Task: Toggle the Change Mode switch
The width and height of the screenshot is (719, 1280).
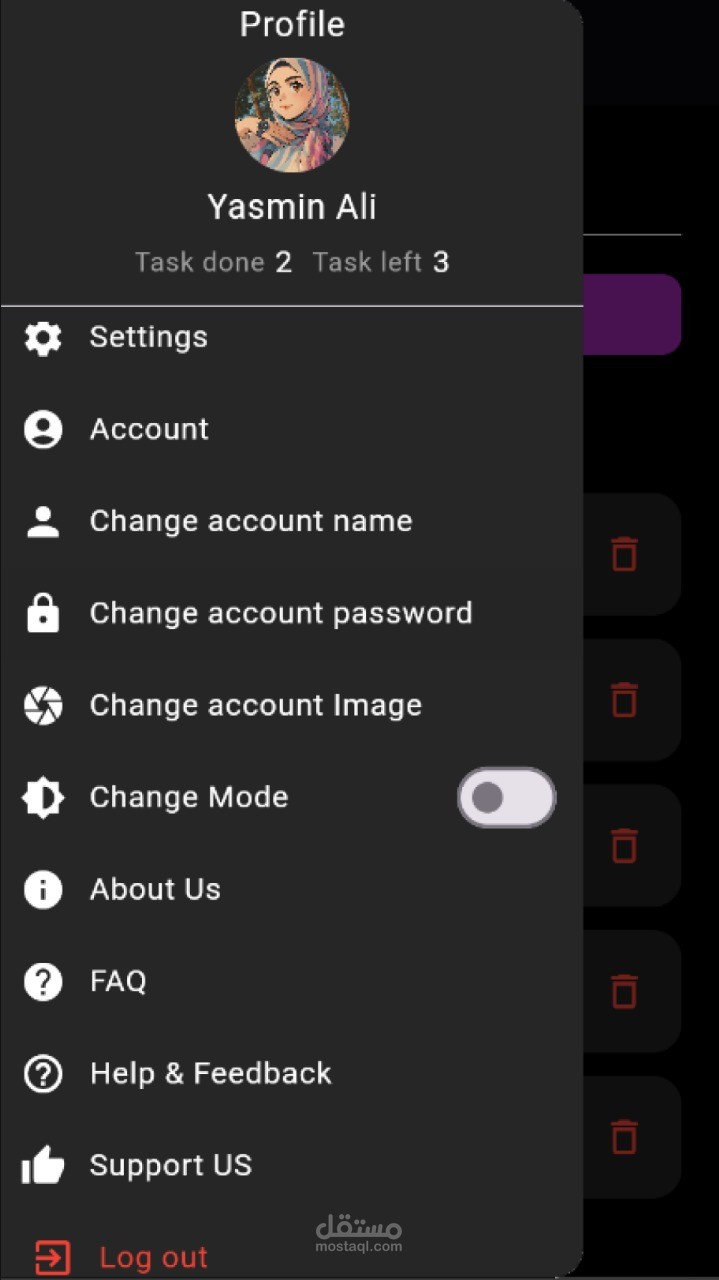Action: [x=506, y=798]
